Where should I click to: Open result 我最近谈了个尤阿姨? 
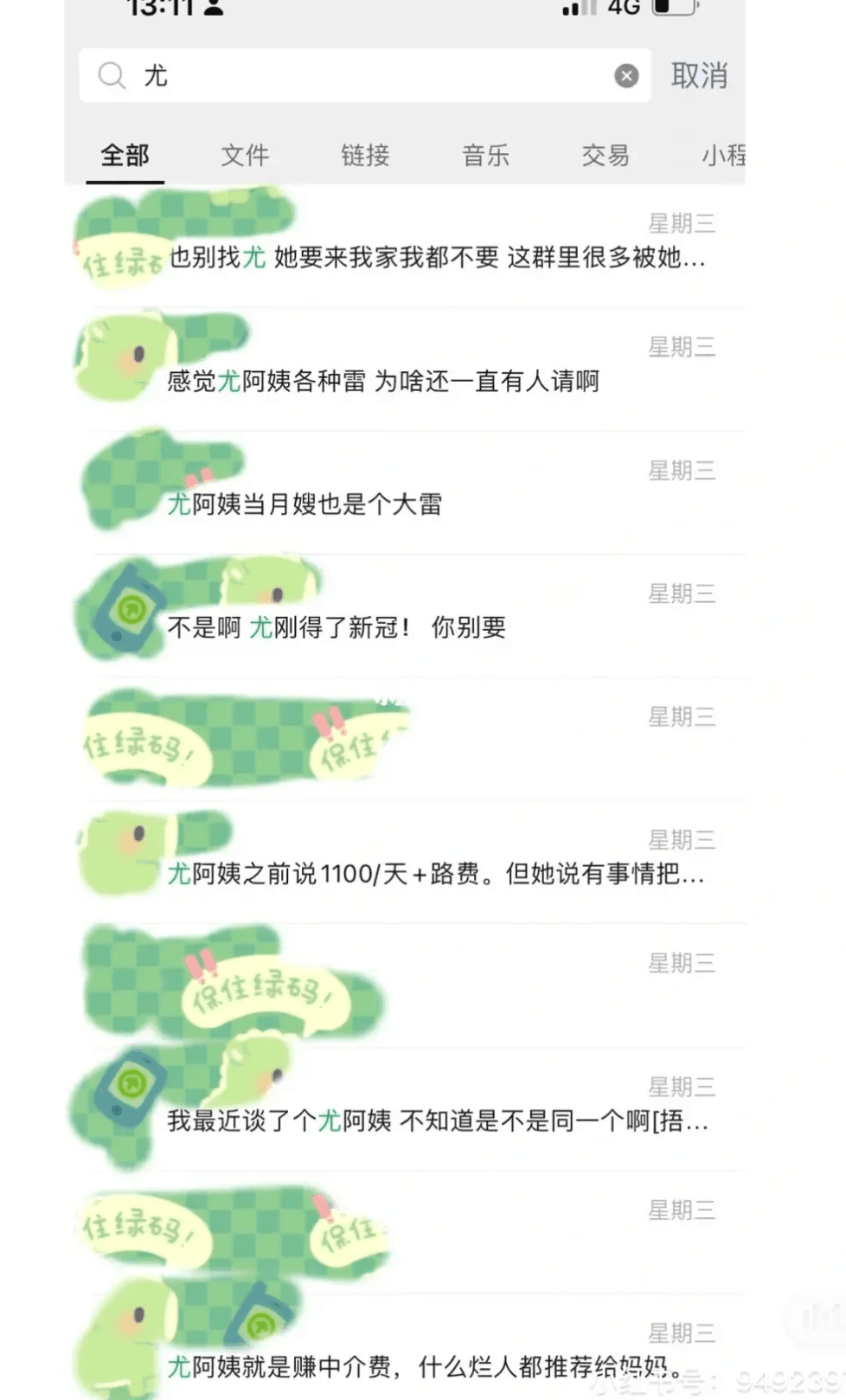pos(438,1121)
